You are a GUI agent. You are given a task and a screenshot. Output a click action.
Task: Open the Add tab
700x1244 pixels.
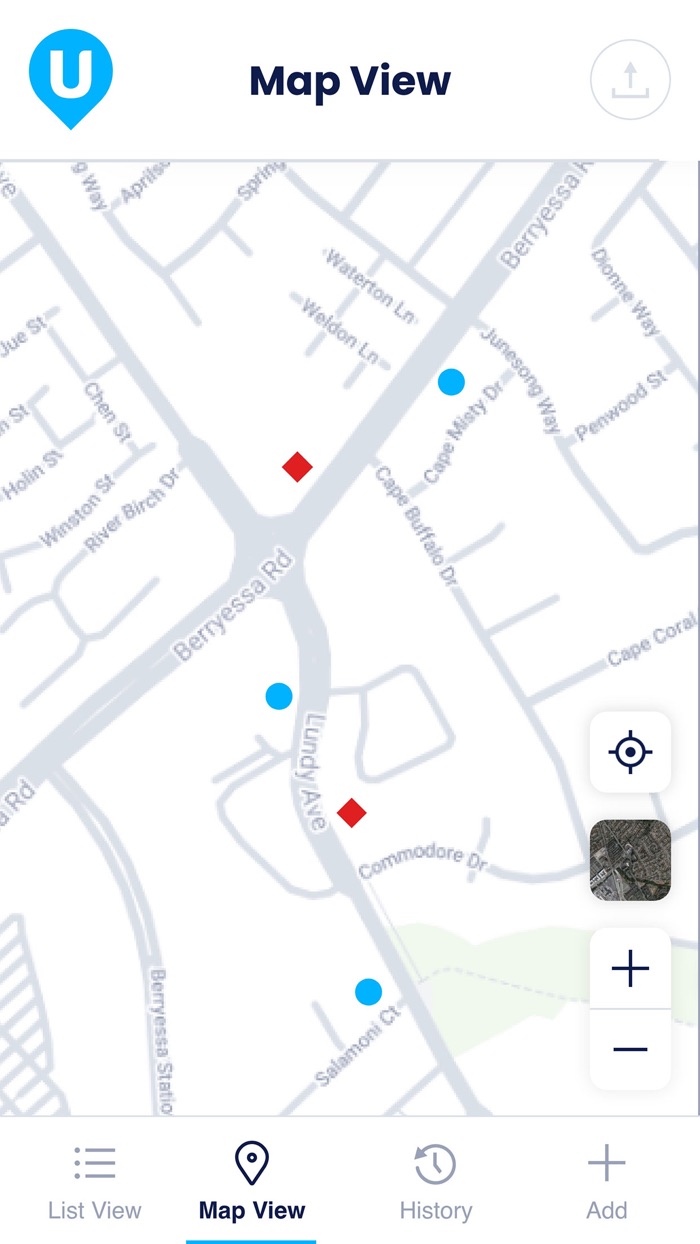606,1183
